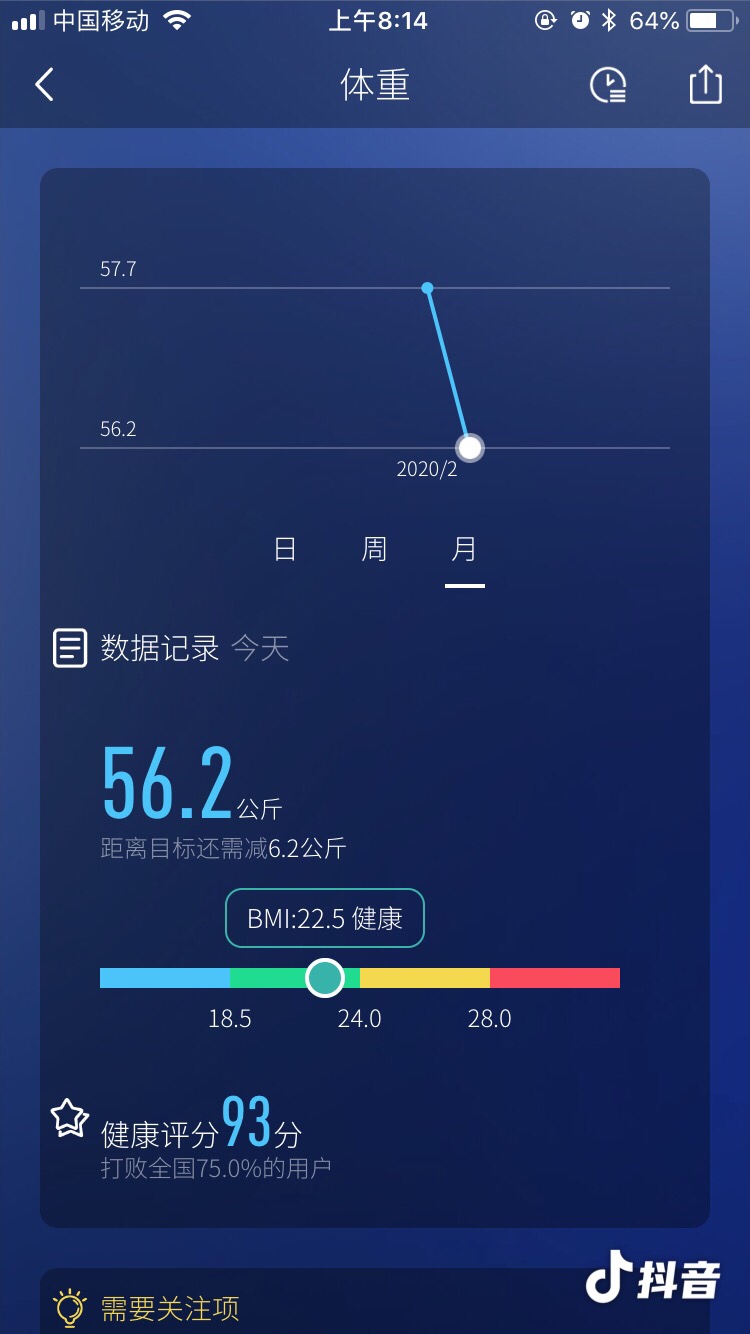This screenshot has height=1334, width=750.
Task: Select the 56.2 data point on chart
Action: pyautogui.click(x=470, y=447)
